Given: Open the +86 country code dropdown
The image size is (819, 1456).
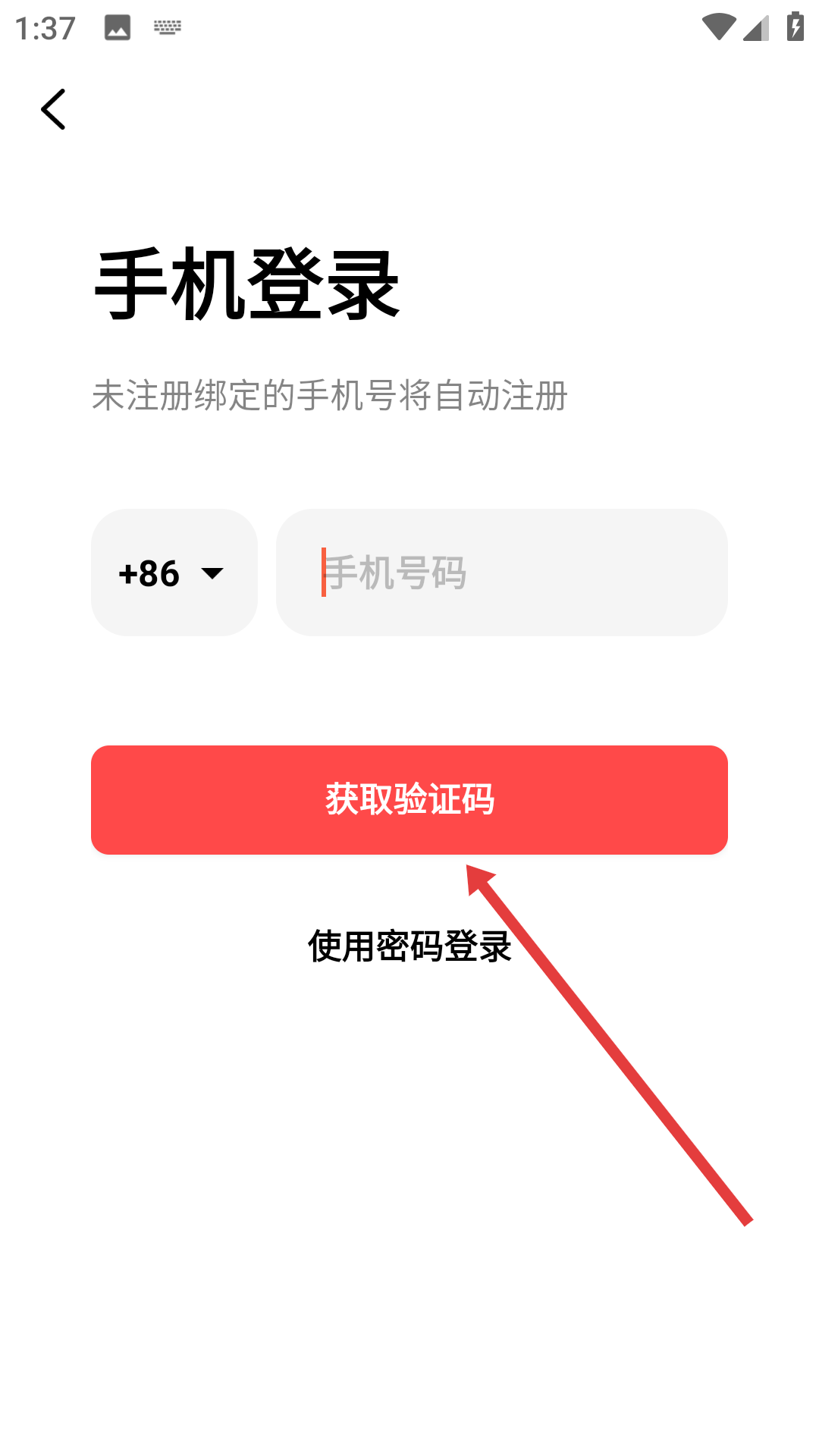Looking at the screenshot, I should pyautogui.click(x=174, y=573).
